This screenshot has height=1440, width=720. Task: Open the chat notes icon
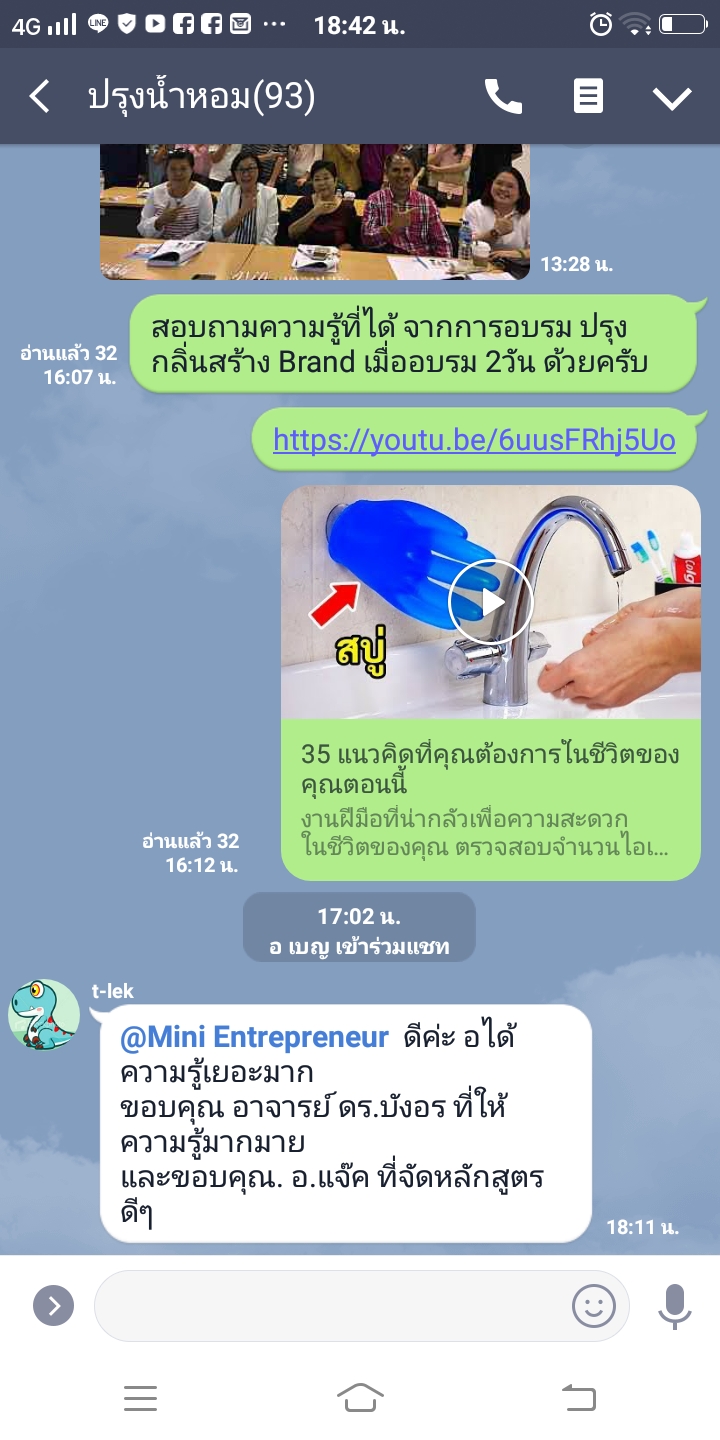588,97
